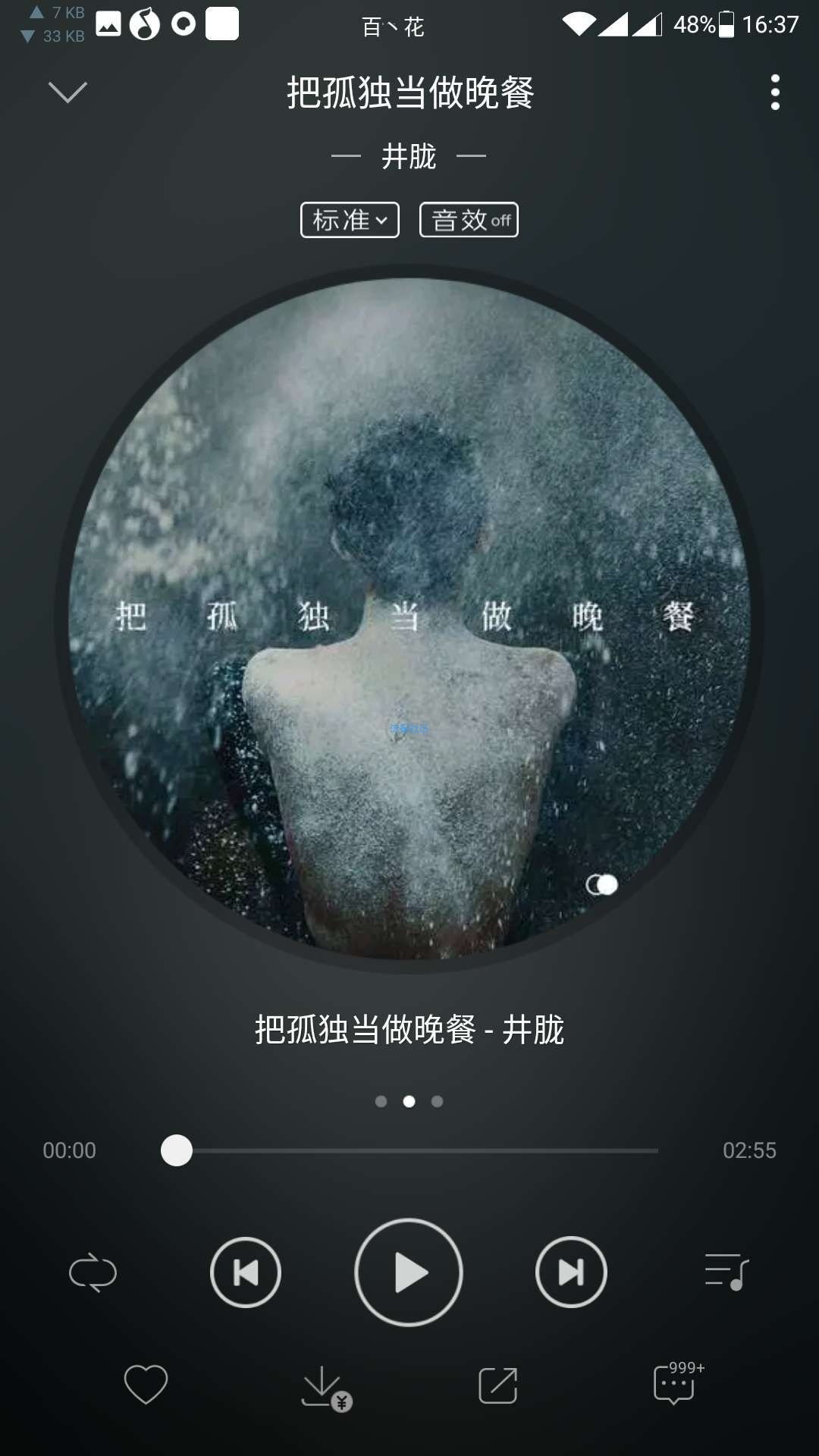819x1456 pixels.
Task: Download the song
Action: pos(326,1388)
